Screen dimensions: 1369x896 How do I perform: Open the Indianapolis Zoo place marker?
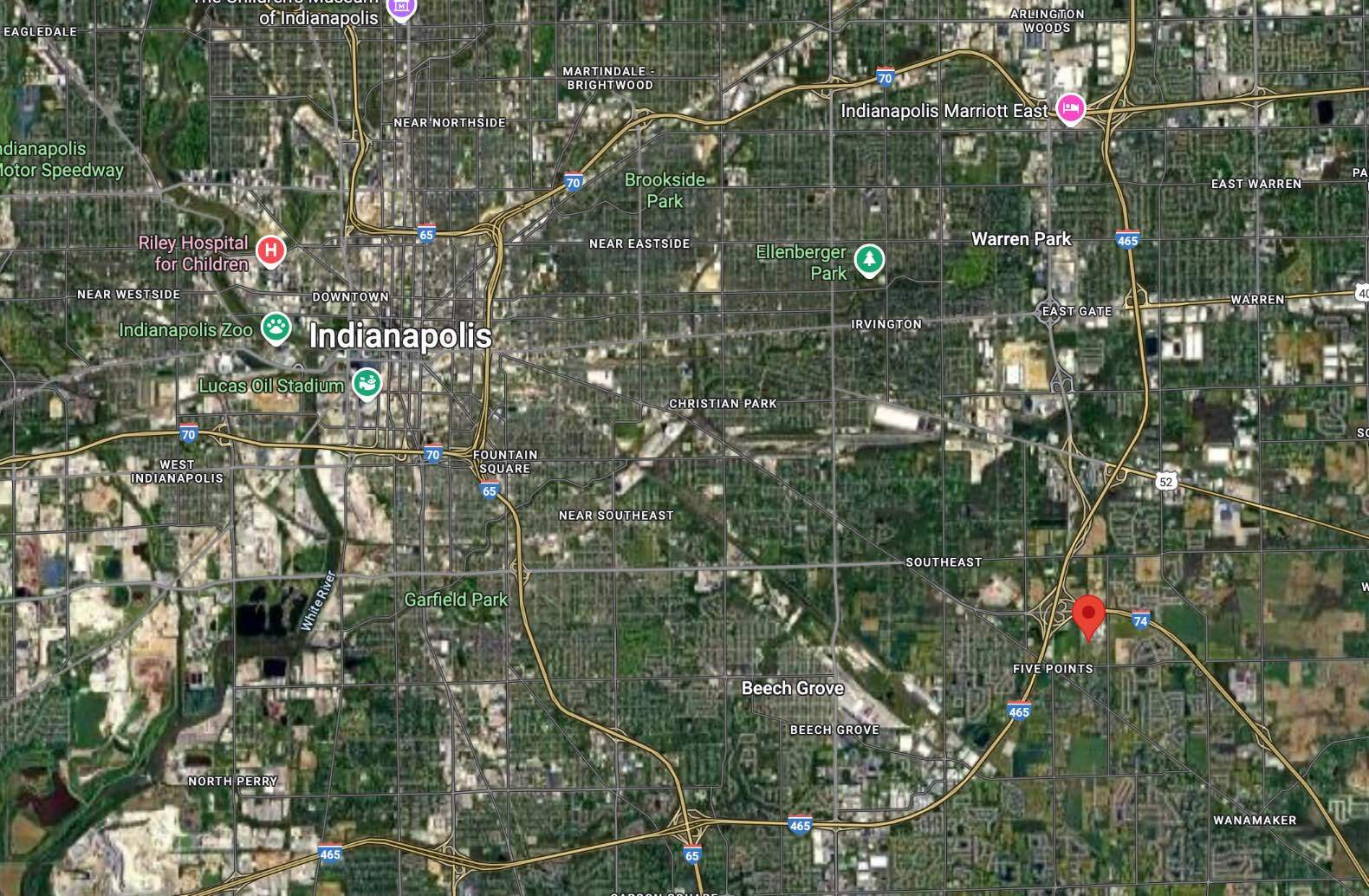click(x=276, y=328)
